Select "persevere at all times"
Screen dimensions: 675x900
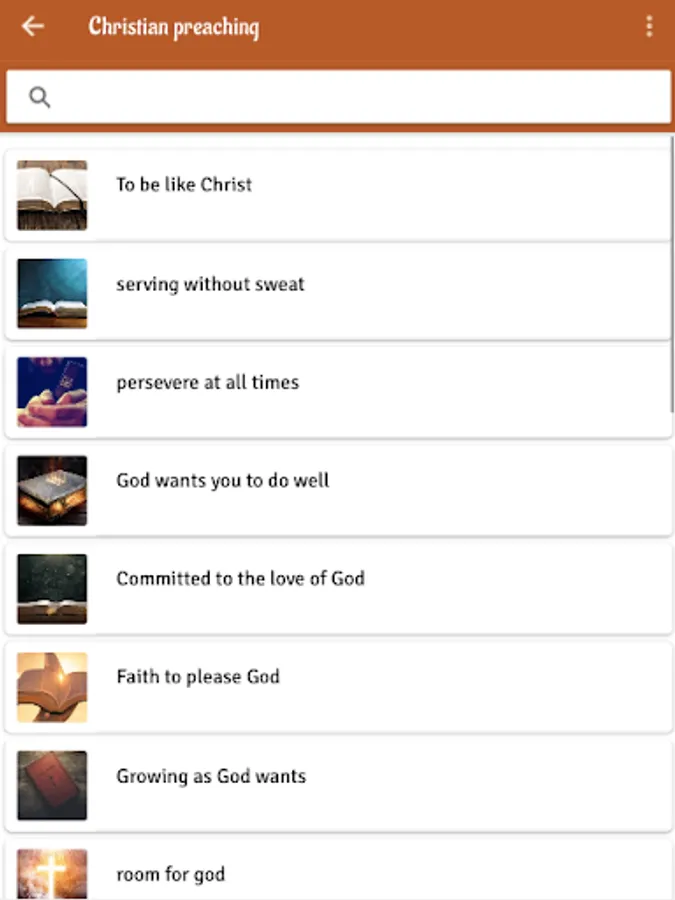pos(338,392)
